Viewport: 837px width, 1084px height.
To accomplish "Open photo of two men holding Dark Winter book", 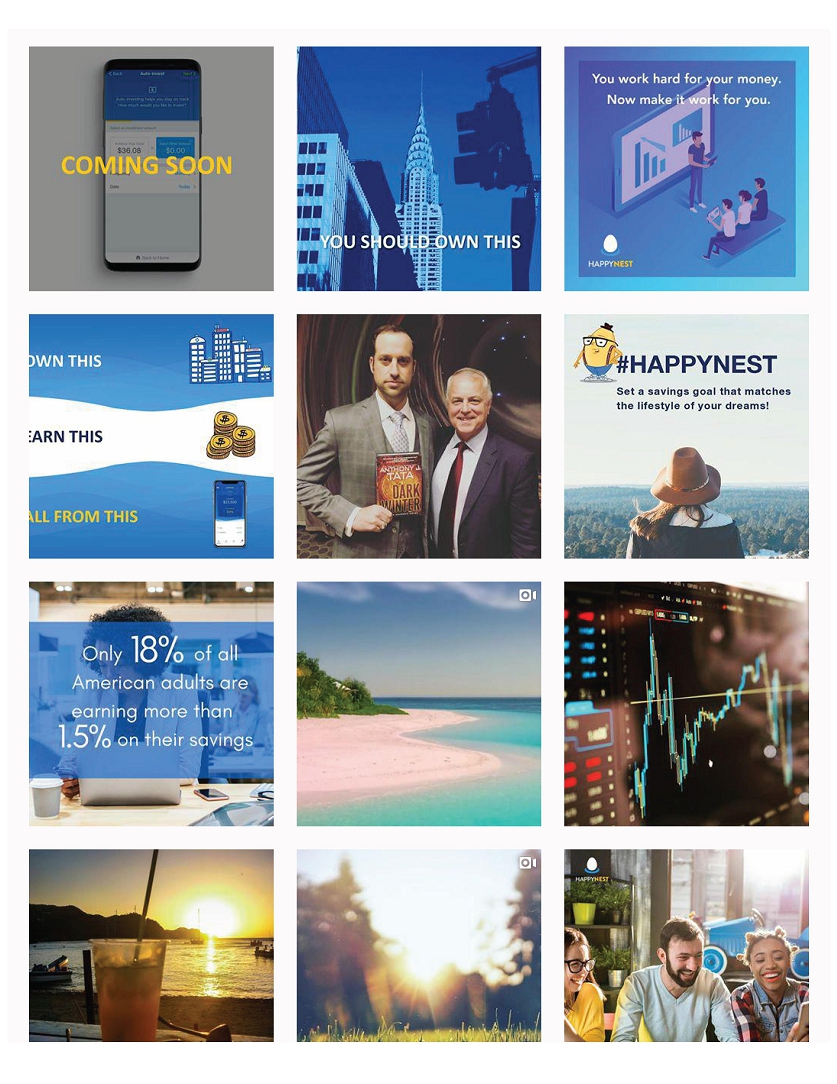I will (x=418, y=436).
